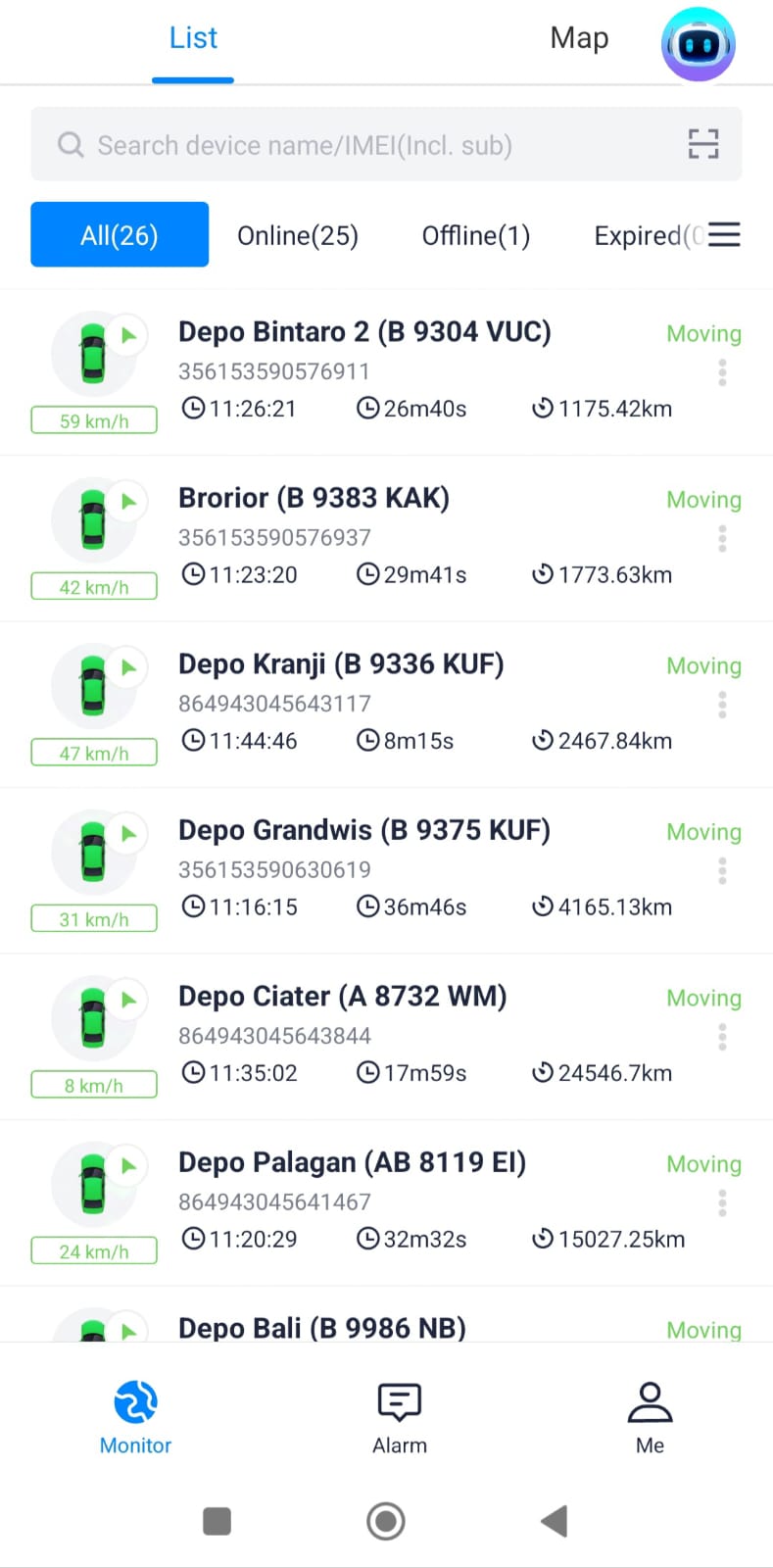Open Depo Grandwis (B 9375 KUF) device
This screenshot has height=1568, width=773.
coord(364,831)
